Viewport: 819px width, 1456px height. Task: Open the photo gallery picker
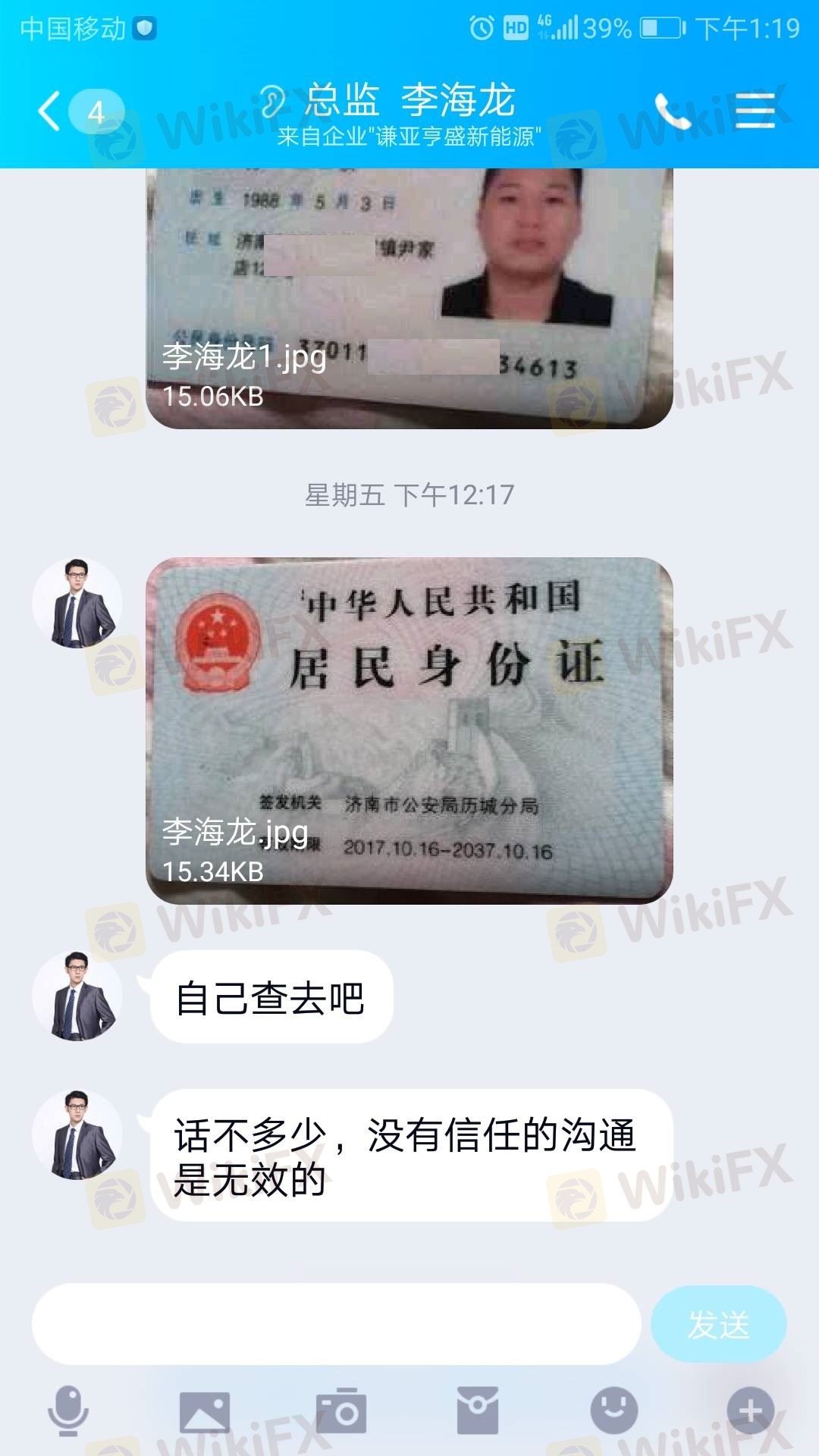tap(205, 1412)
